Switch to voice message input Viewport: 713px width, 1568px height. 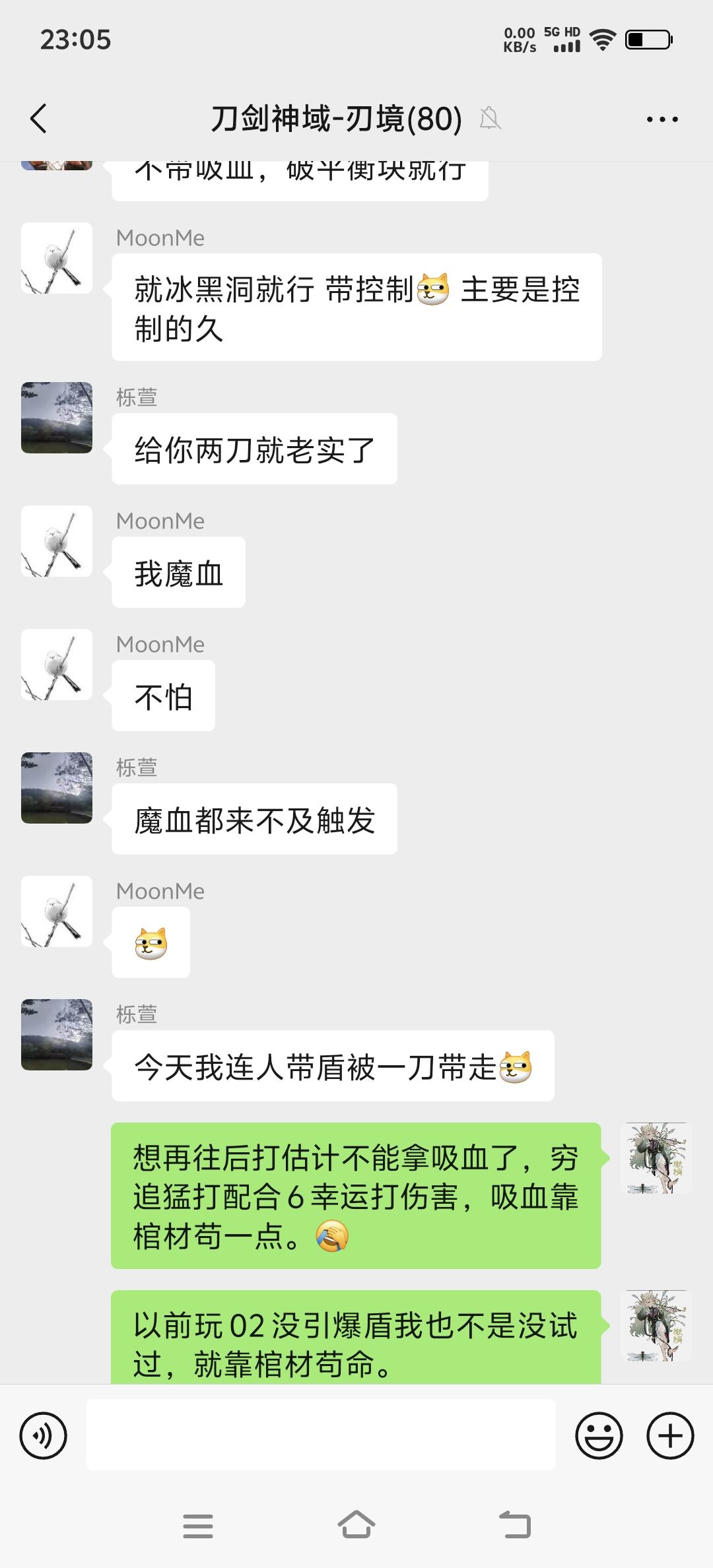click(44, 1436)
